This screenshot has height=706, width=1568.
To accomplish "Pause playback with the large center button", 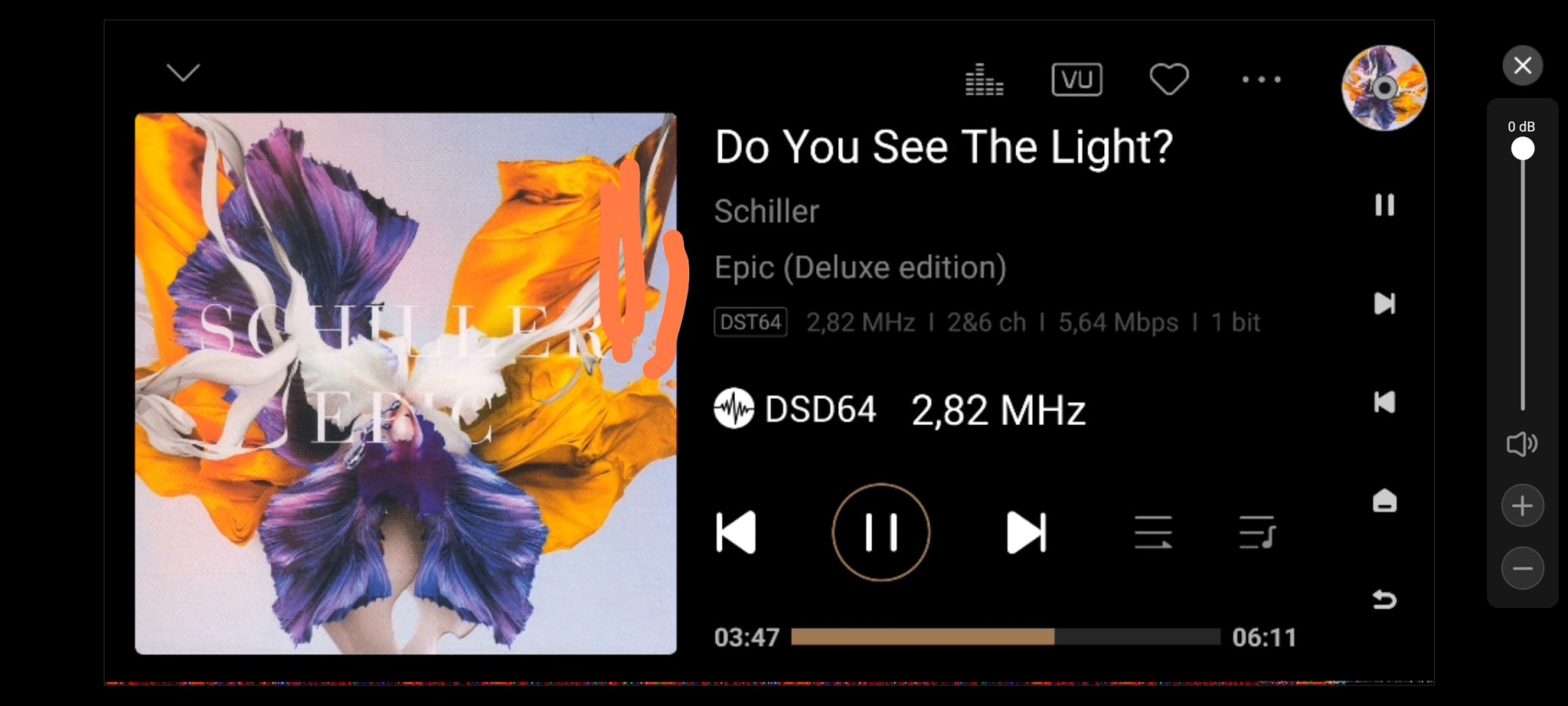I will pyautogui.click(x=880, y=532).
